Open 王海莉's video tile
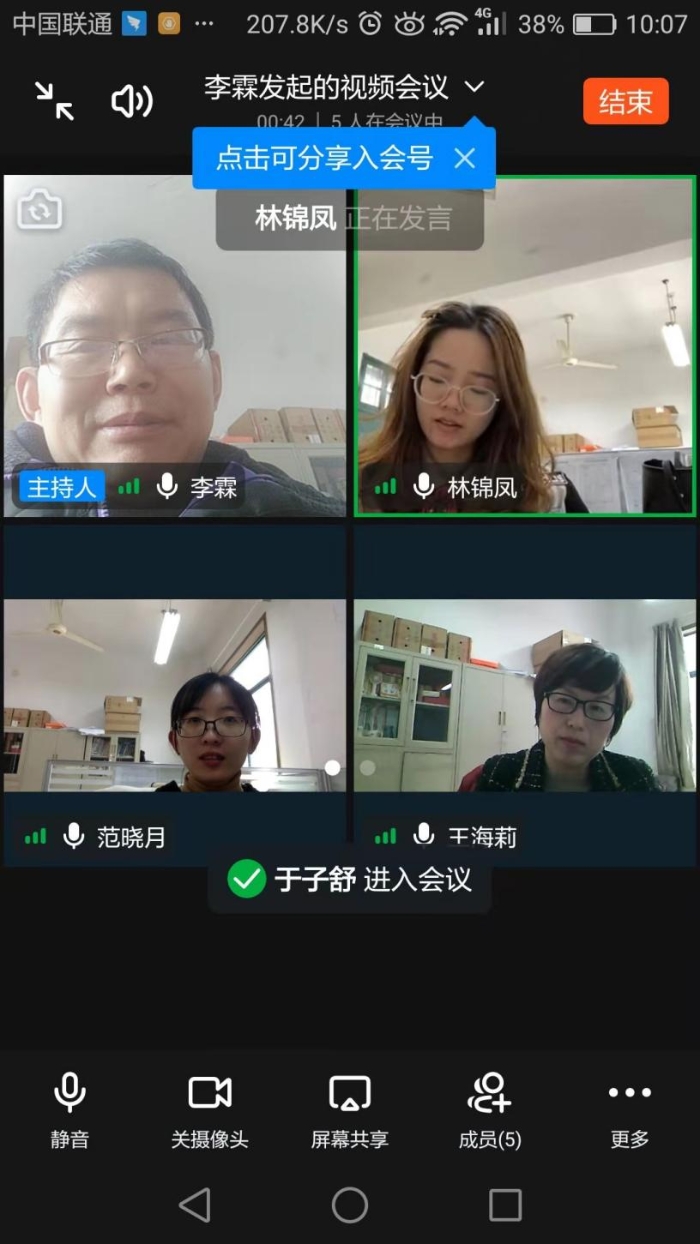 click(x=525, y=695)
